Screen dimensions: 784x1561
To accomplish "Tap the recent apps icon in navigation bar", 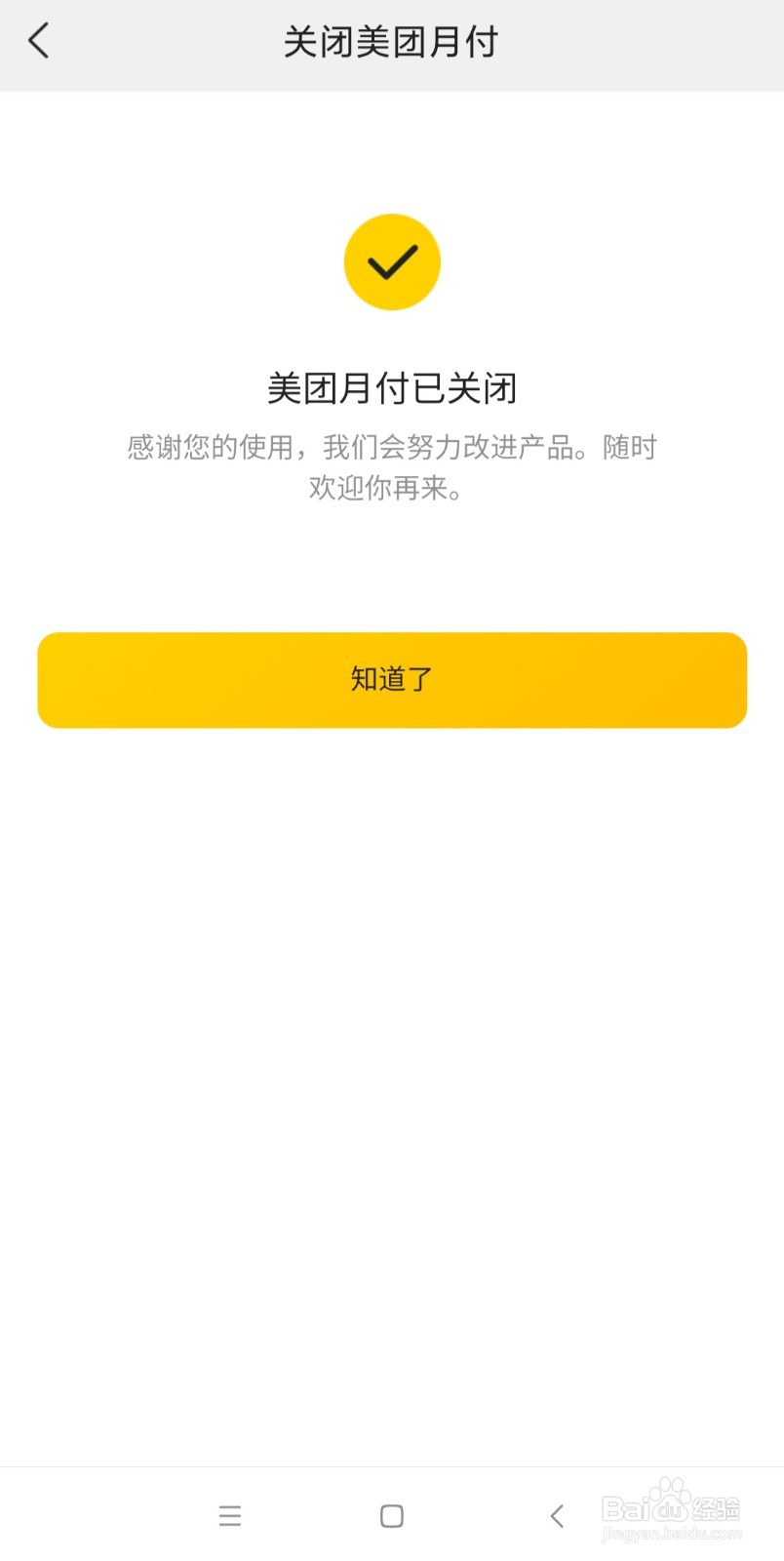I will 230,1515.
